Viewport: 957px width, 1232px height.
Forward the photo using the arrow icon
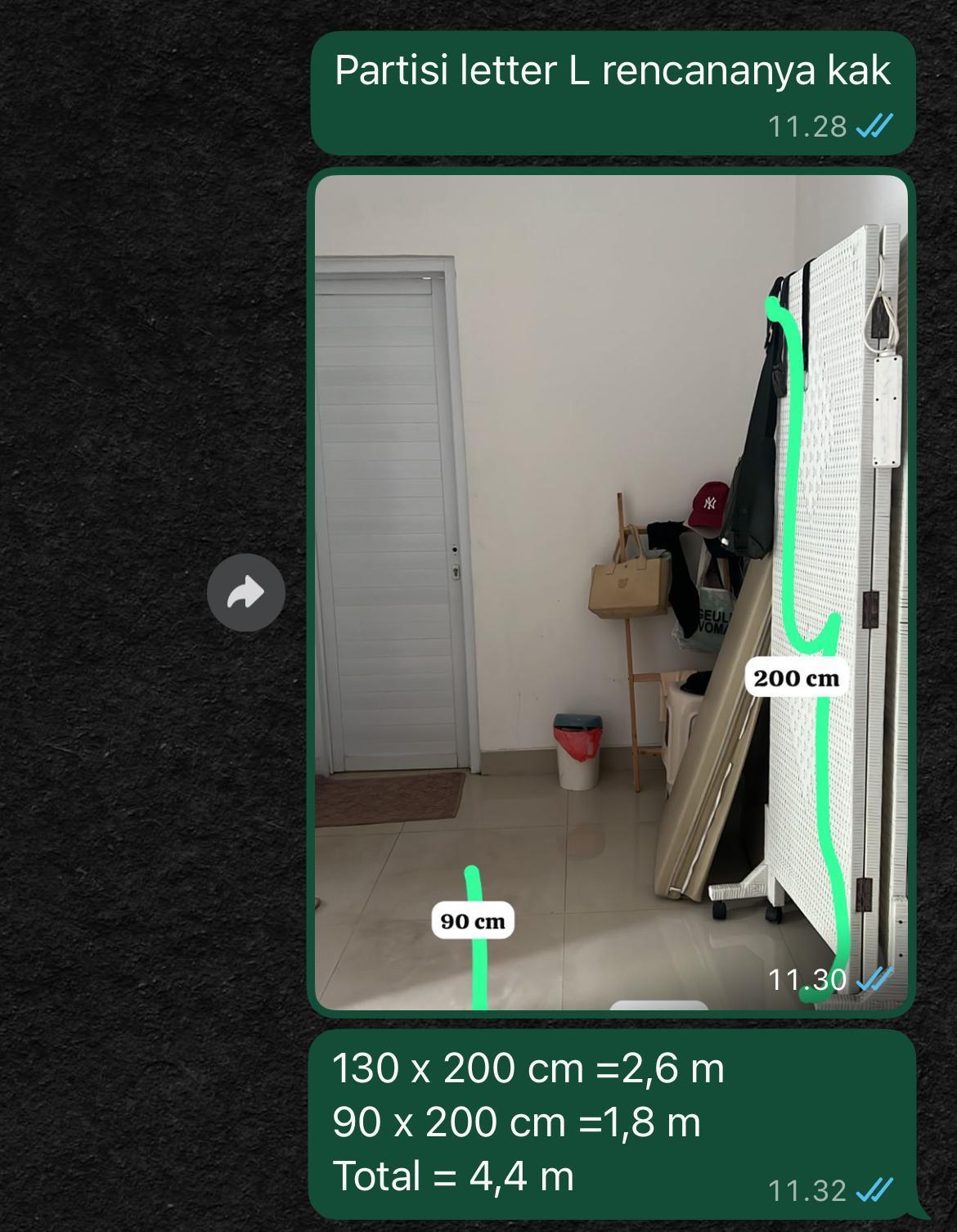click(x=245, y=592)
